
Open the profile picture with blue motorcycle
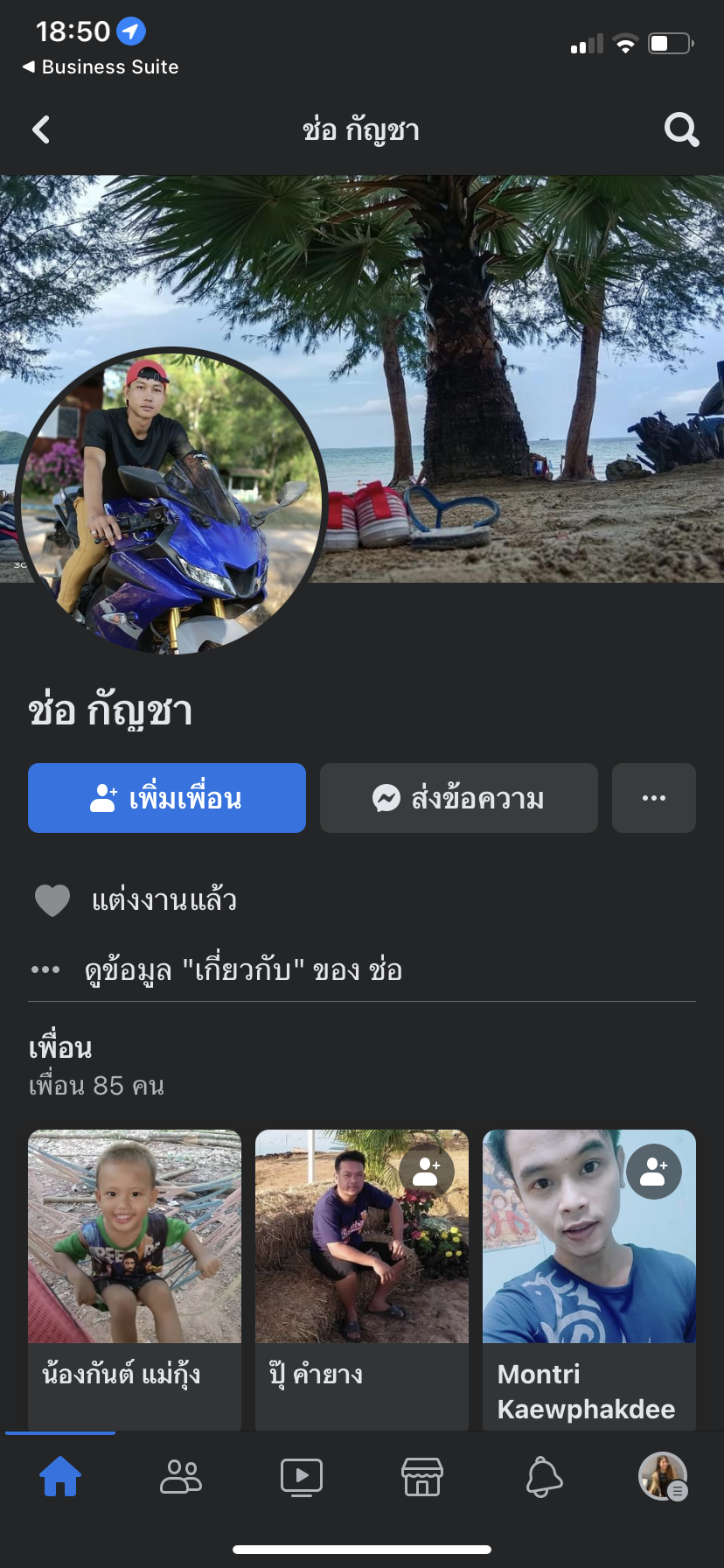pyautogui.click(x=171, y=501)
